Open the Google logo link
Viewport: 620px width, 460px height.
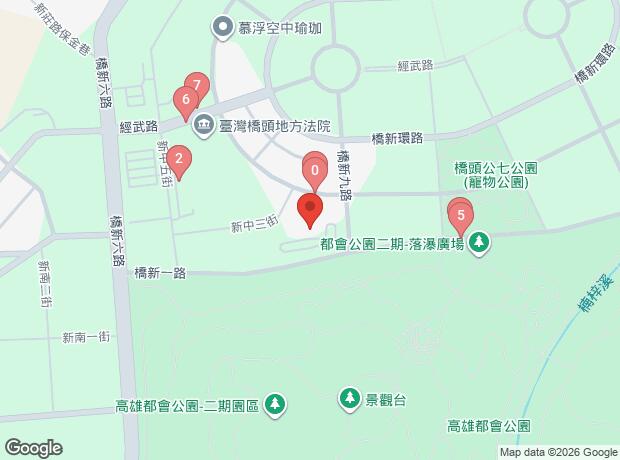coord(32,446)
